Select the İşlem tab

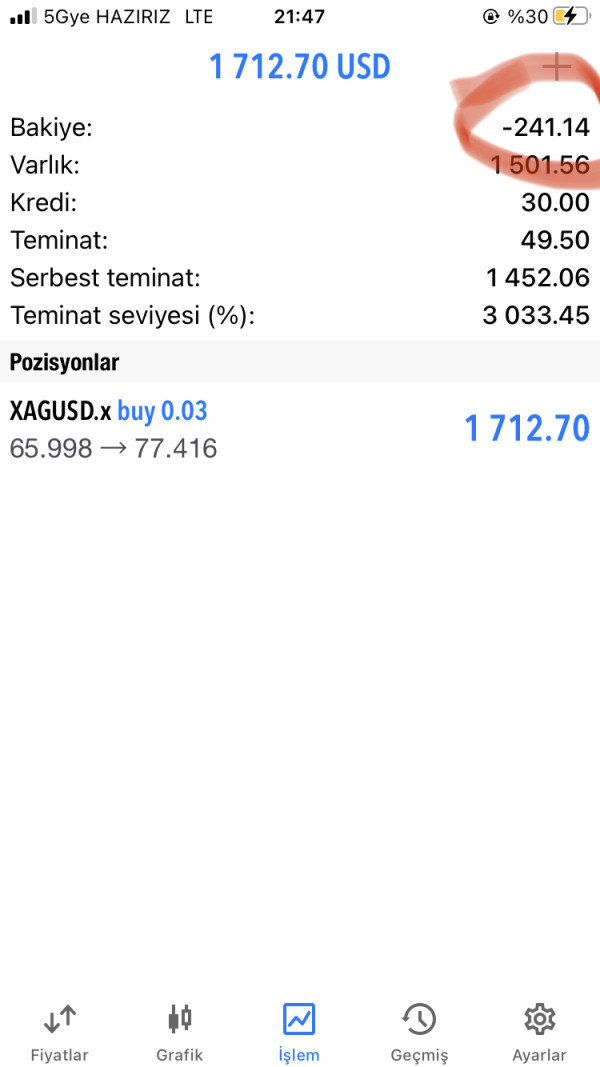299,1033
